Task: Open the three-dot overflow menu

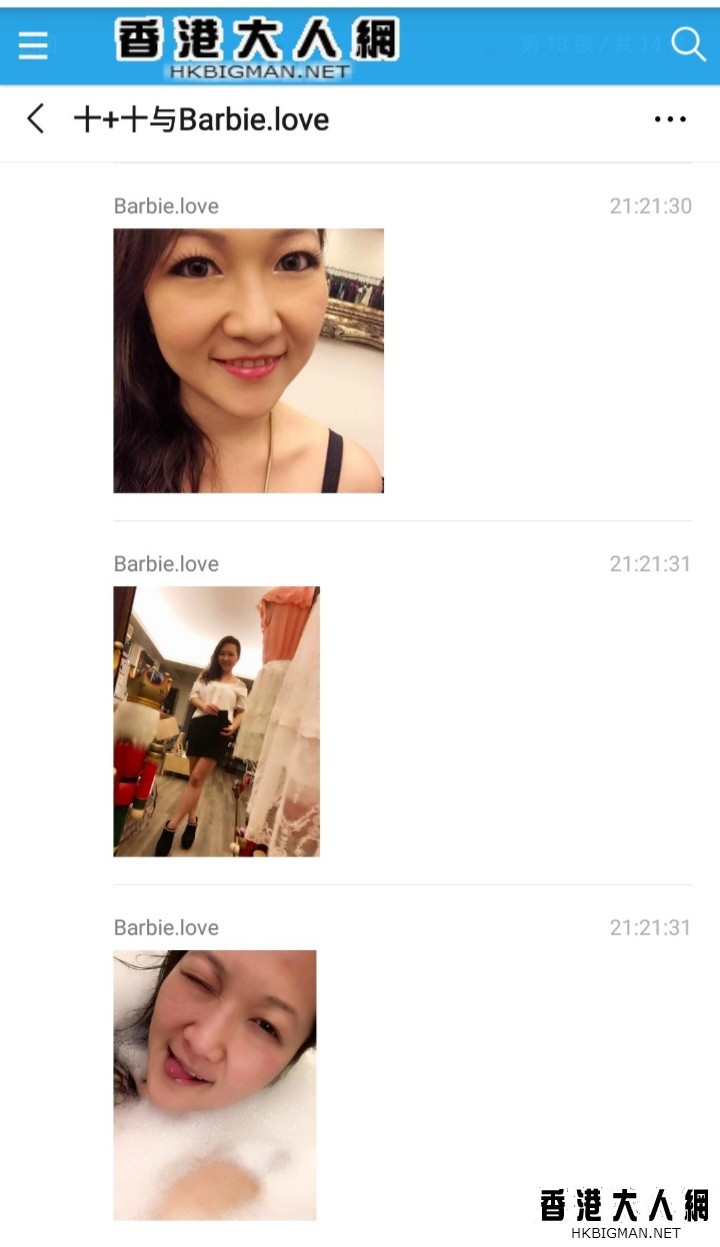Action: (669, 120)
